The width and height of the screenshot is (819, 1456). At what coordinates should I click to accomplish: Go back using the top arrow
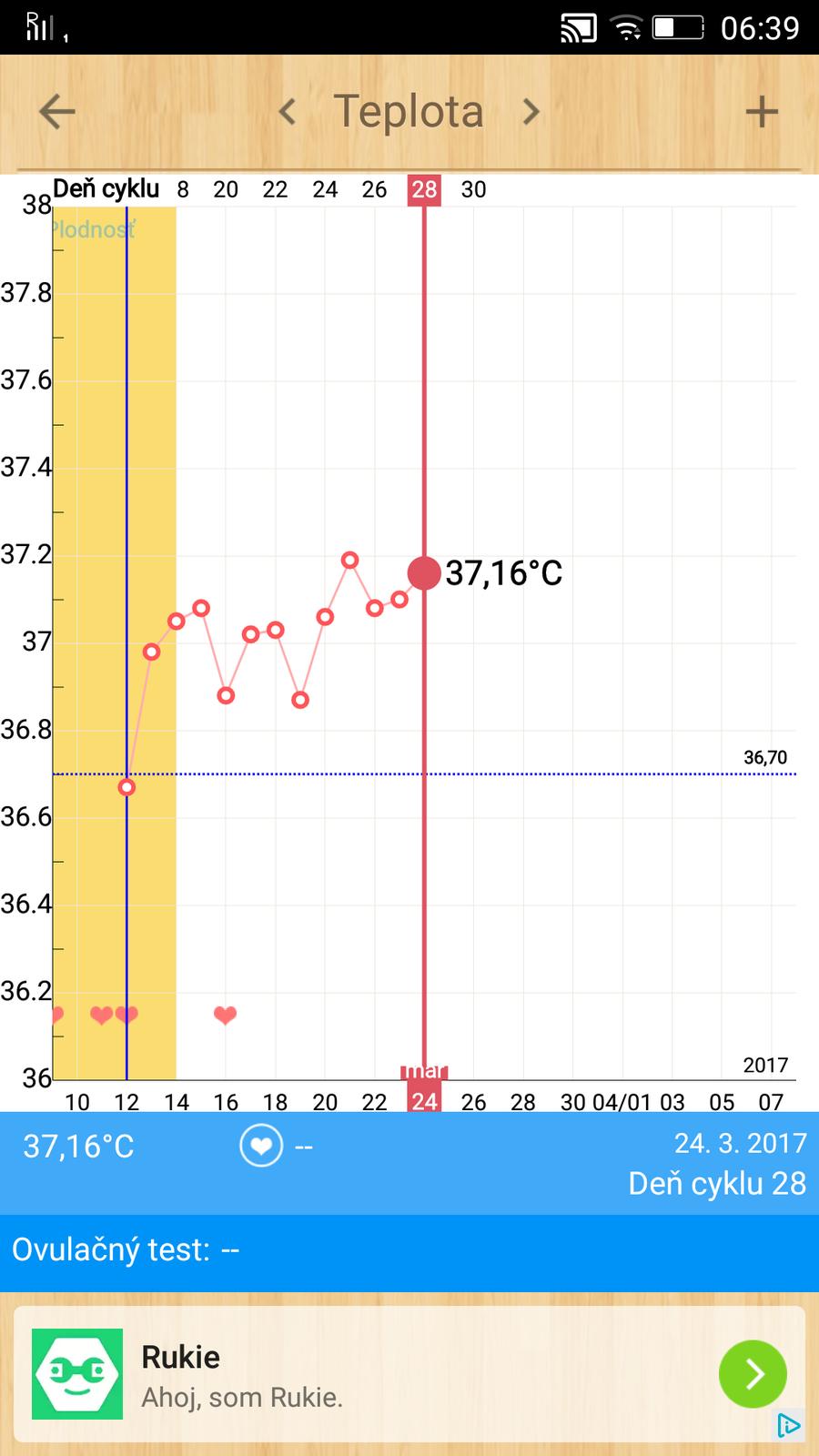pos(56,112)
